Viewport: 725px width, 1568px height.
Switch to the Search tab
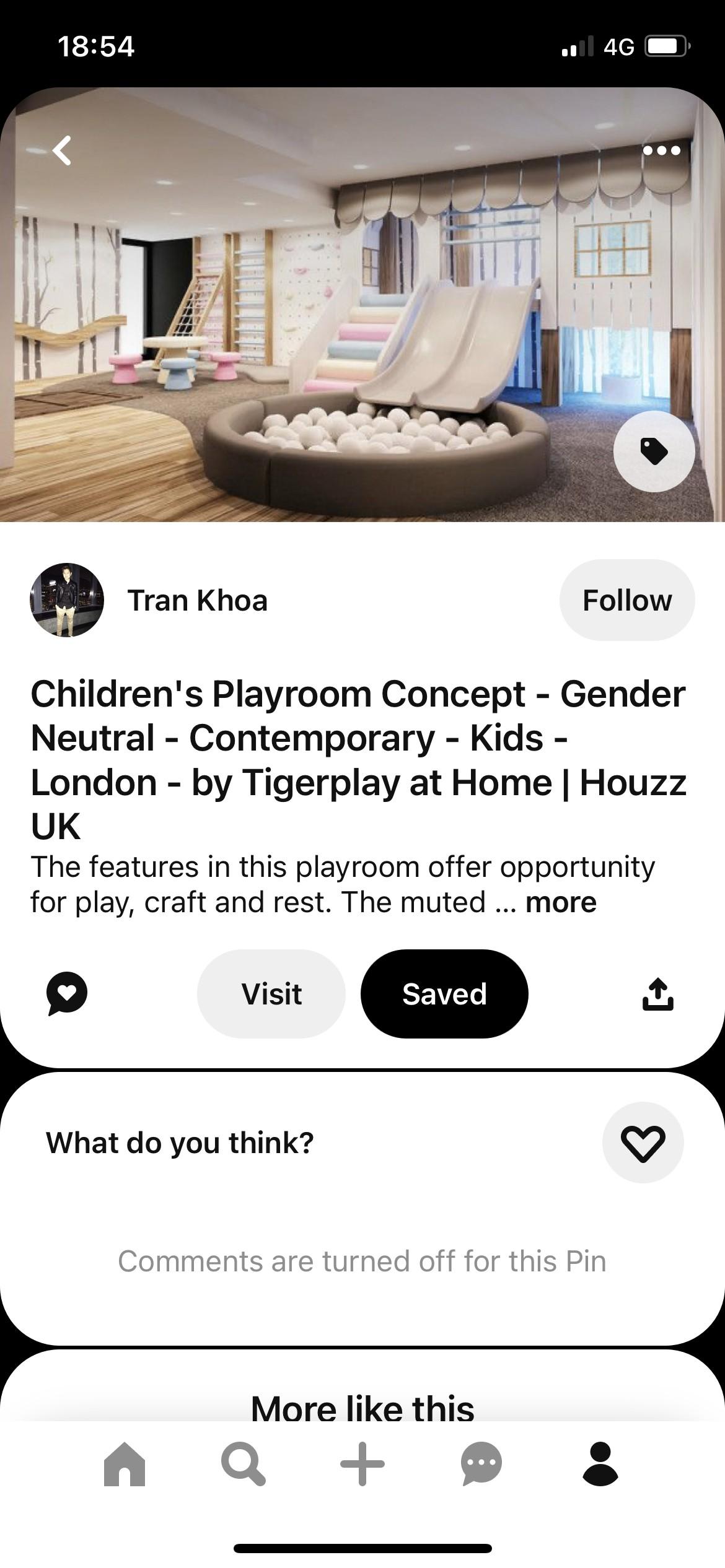[244, 1464]
